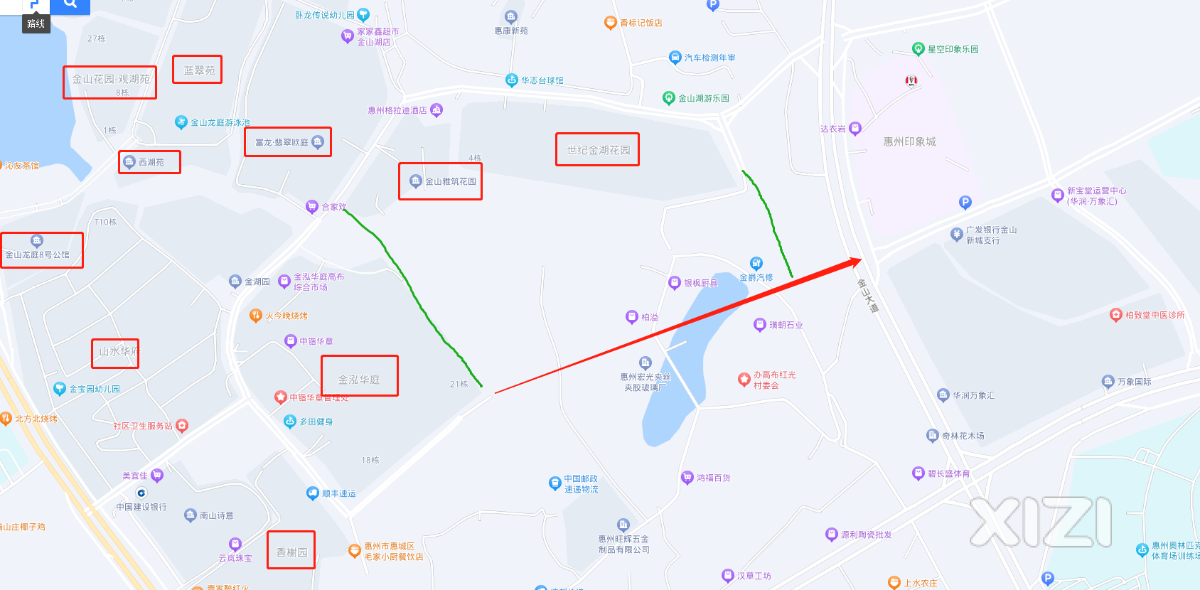Open the 火岭烤烧烤 restaurant marker
The height and width of the screenshot is (590, 1200).
pos(256,316)
